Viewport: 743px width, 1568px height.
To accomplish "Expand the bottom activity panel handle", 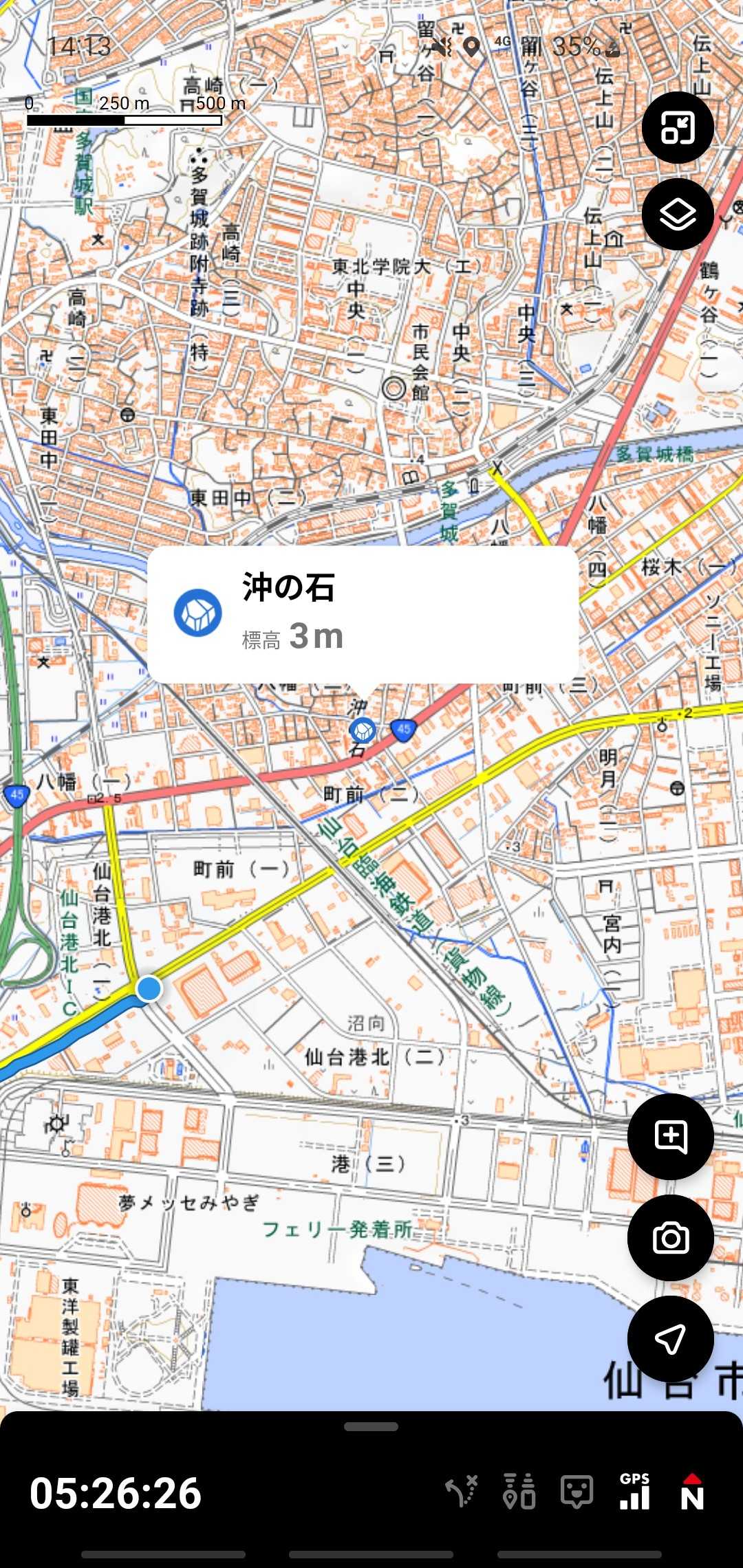I will coord(371,1426).
